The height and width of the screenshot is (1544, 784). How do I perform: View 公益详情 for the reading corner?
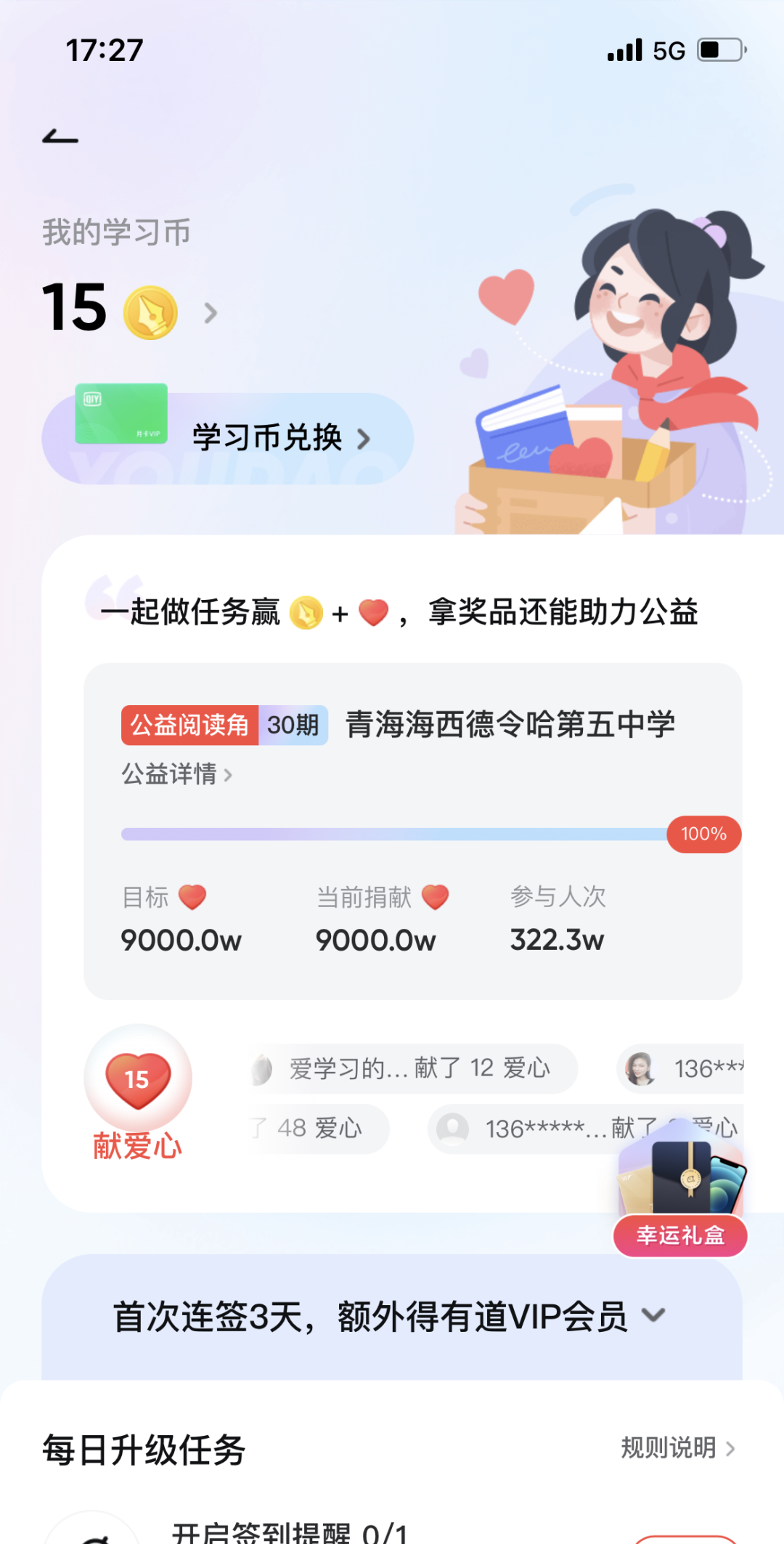[x=176, y=774]
